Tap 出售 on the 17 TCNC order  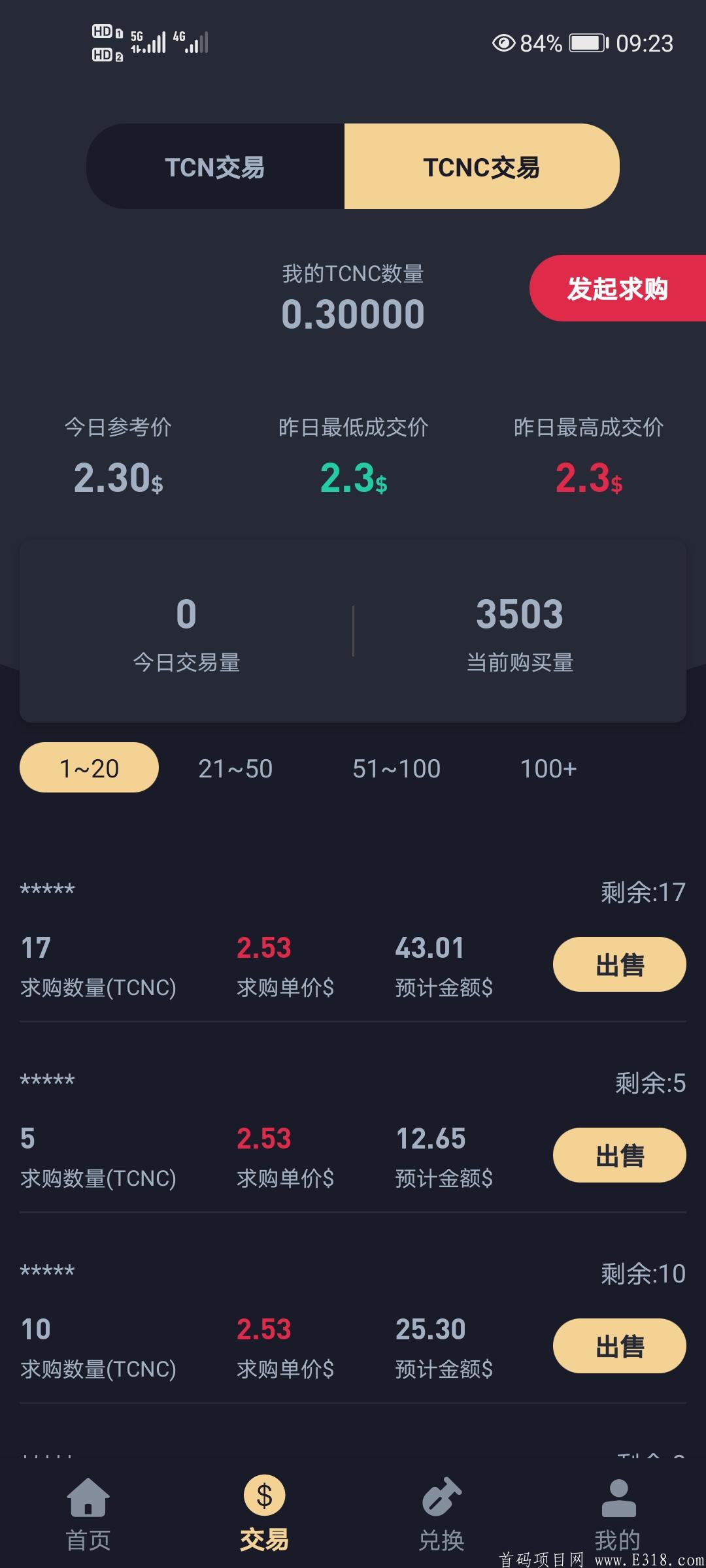[x=618, y=964]
